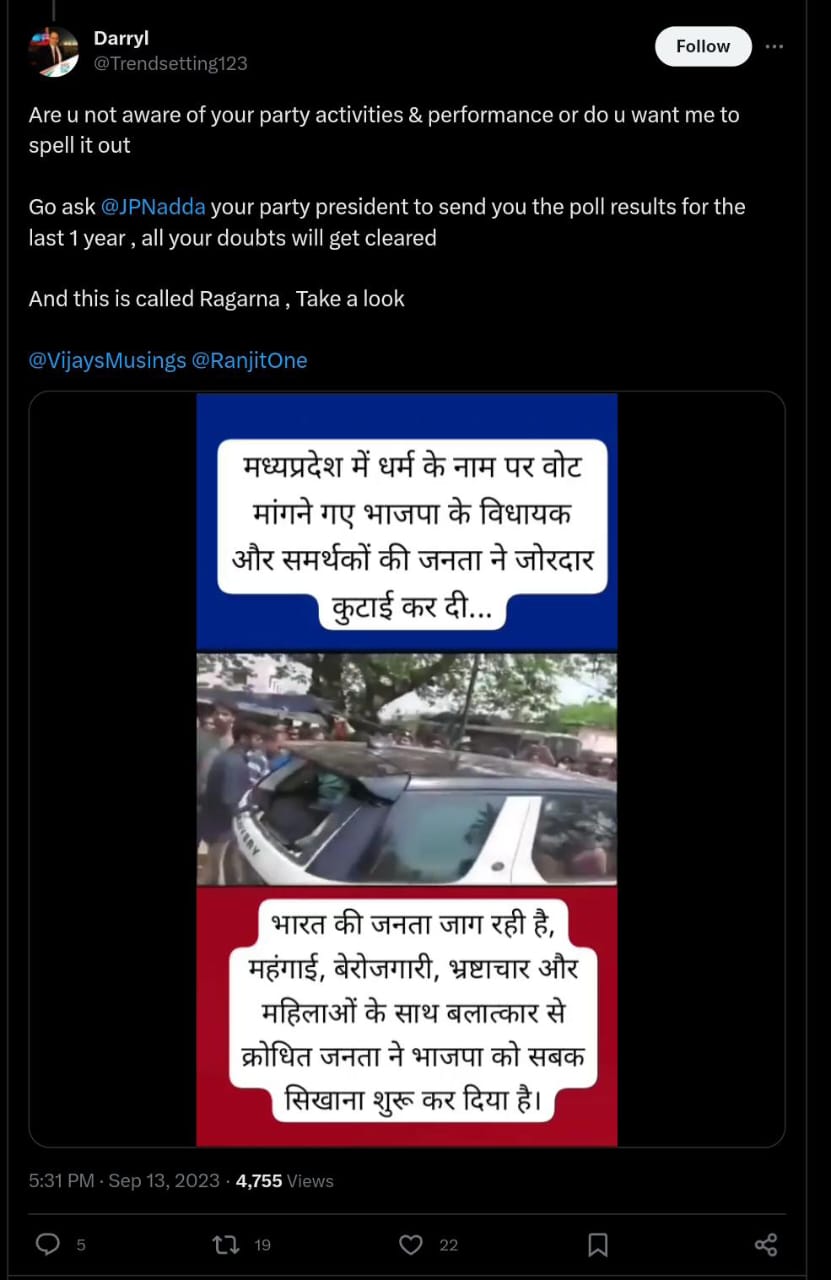Open the @VijaysMusings mention
Image resolution: width=831 pixels, height=1280 pixels.
(107, 360)
